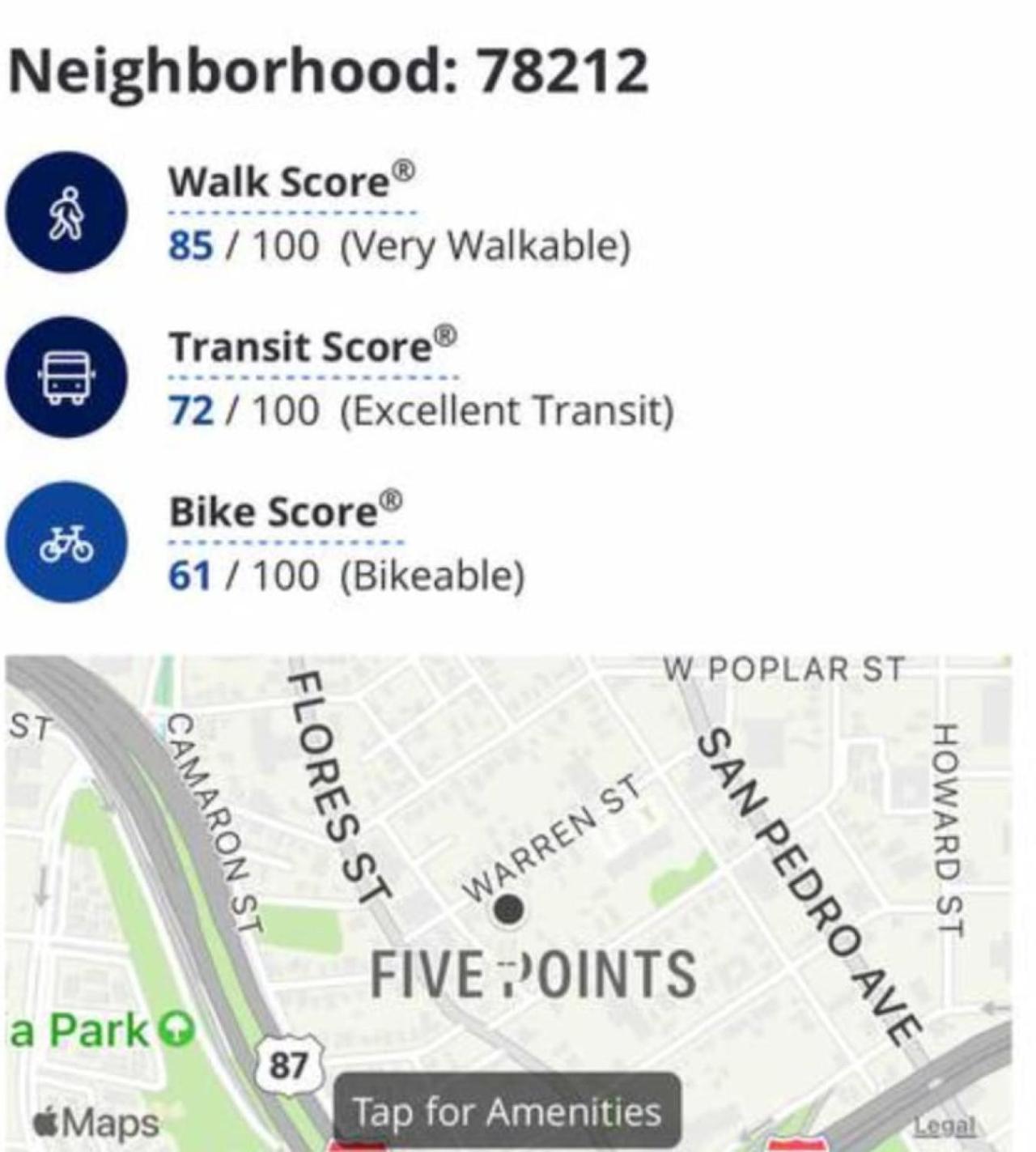This screenshot has height=1152, width=1036.
Task: Tap for Amenities on the map
Action: (507, 1112)
